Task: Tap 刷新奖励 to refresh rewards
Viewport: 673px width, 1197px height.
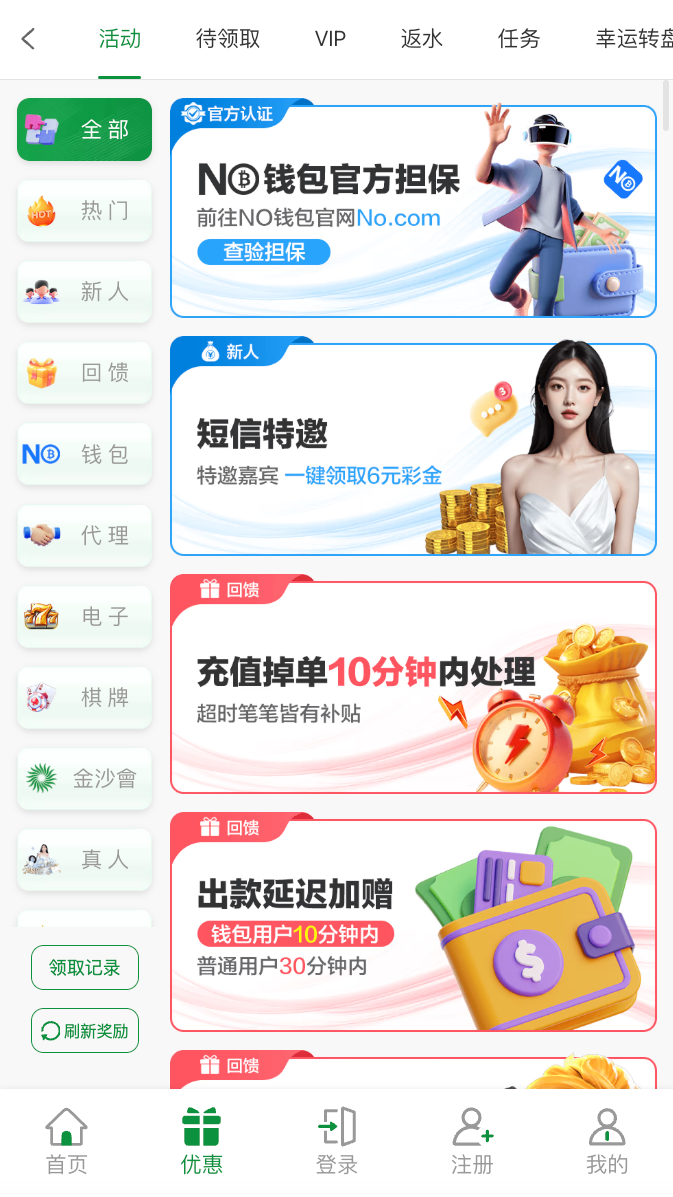Action: [x=85, y=1031]
